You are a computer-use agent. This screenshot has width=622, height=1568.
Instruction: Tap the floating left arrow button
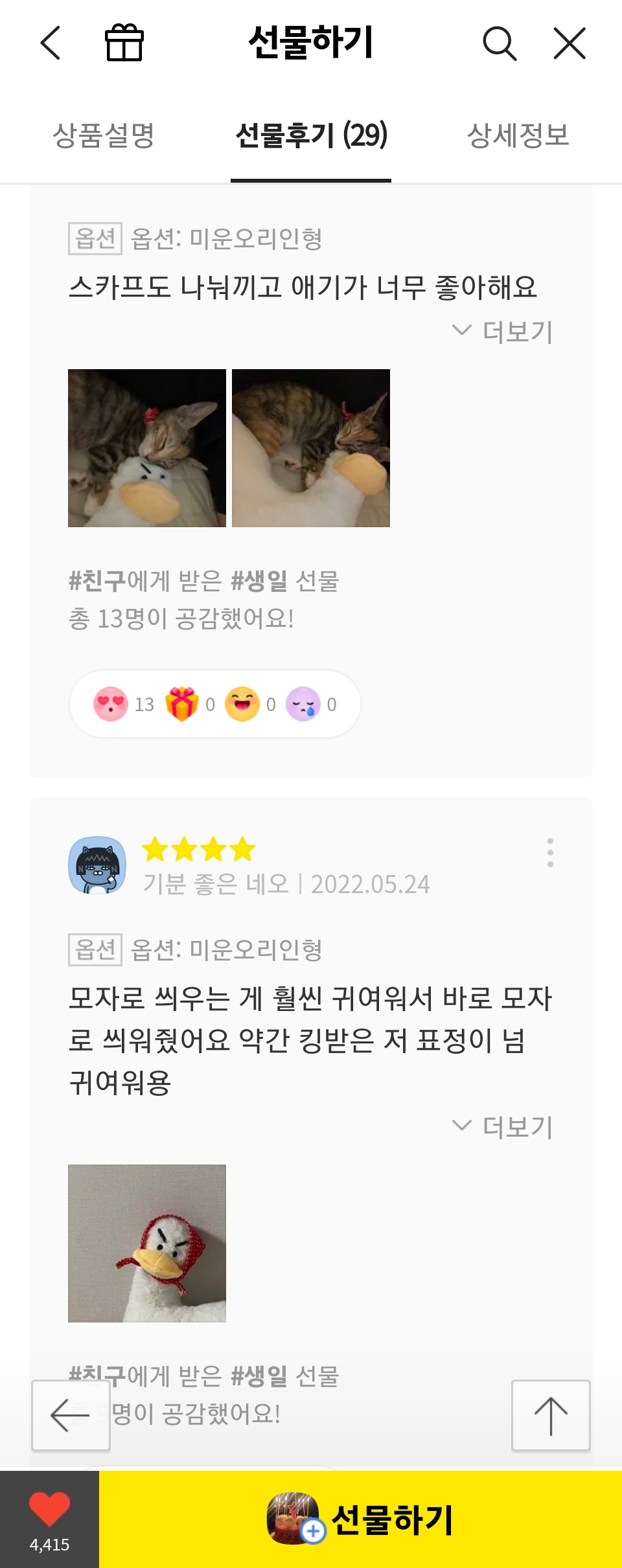(71, 1415)
